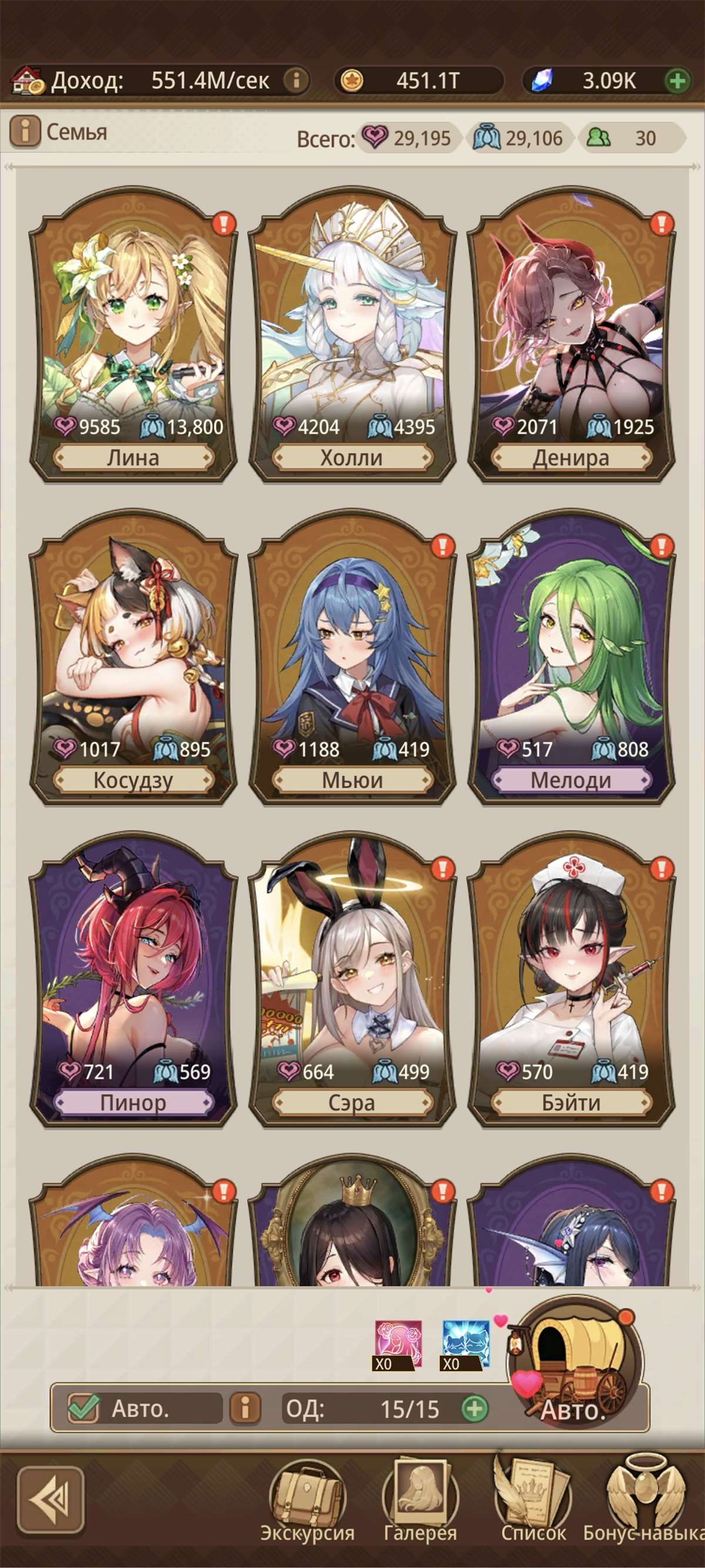This screenshot has height=1568, width=705.
Task: View the Бэйти card
Action: (x=571, y=980)
